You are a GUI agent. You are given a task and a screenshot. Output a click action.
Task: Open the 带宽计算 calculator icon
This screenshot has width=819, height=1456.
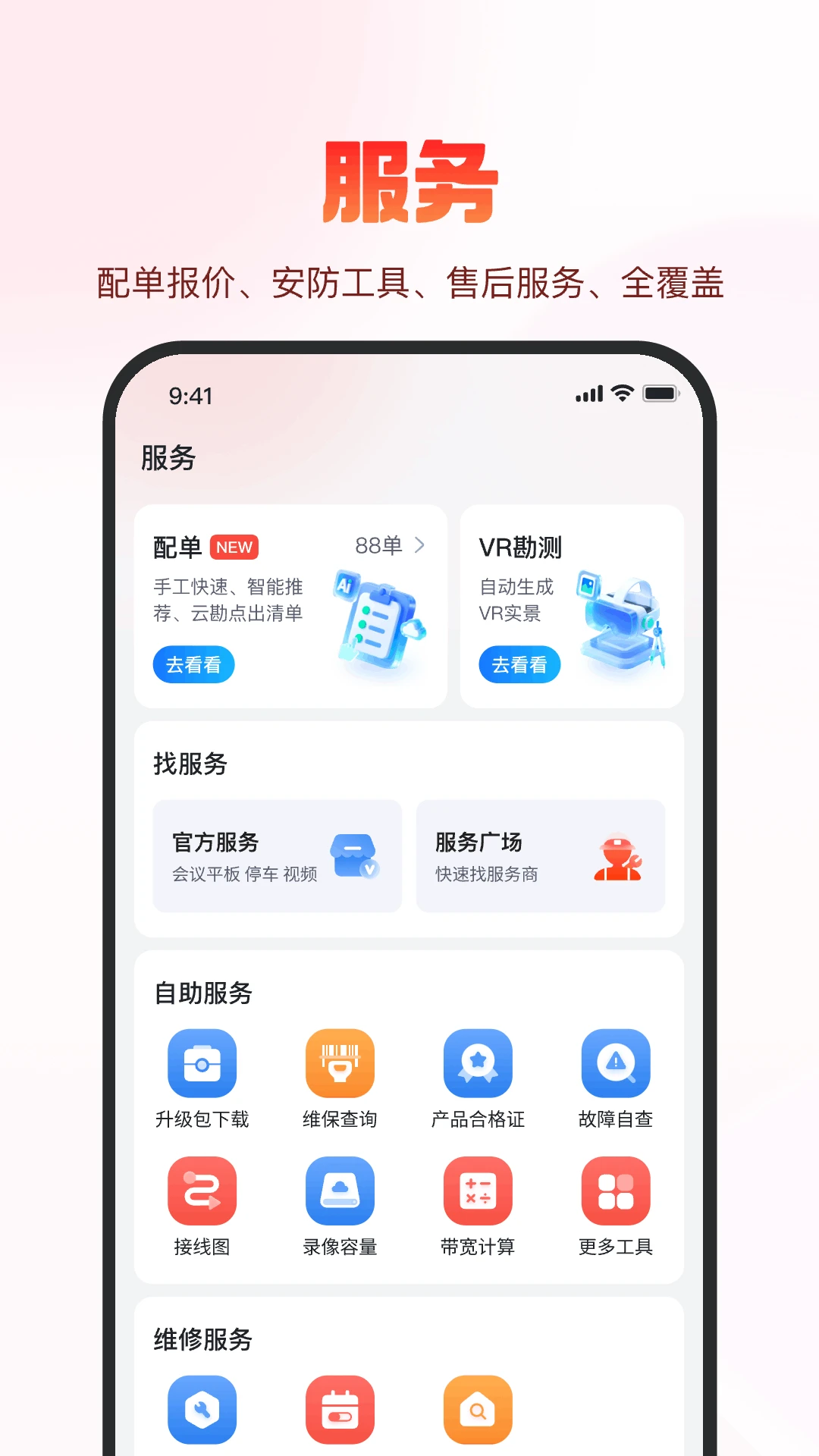[x=478, y=1191]
